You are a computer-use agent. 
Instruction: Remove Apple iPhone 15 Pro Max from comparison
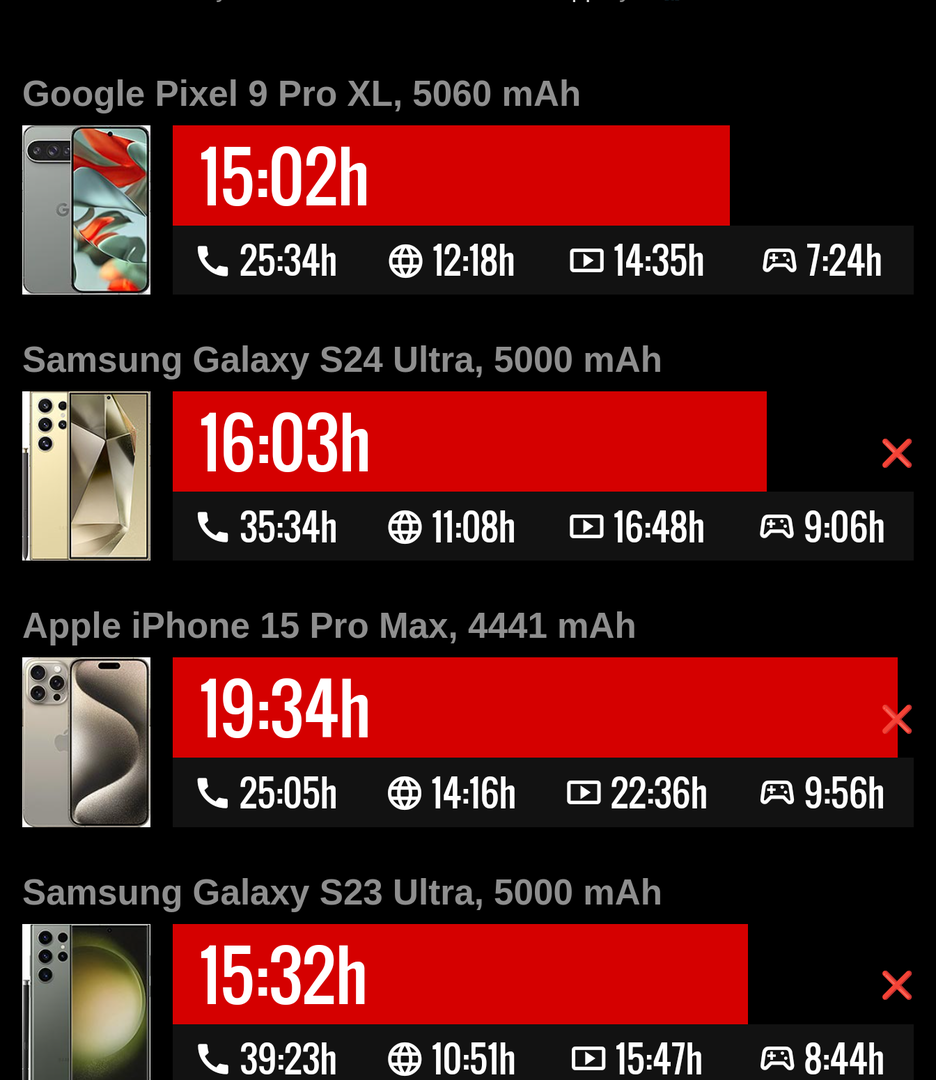click(x=896, y=719)
